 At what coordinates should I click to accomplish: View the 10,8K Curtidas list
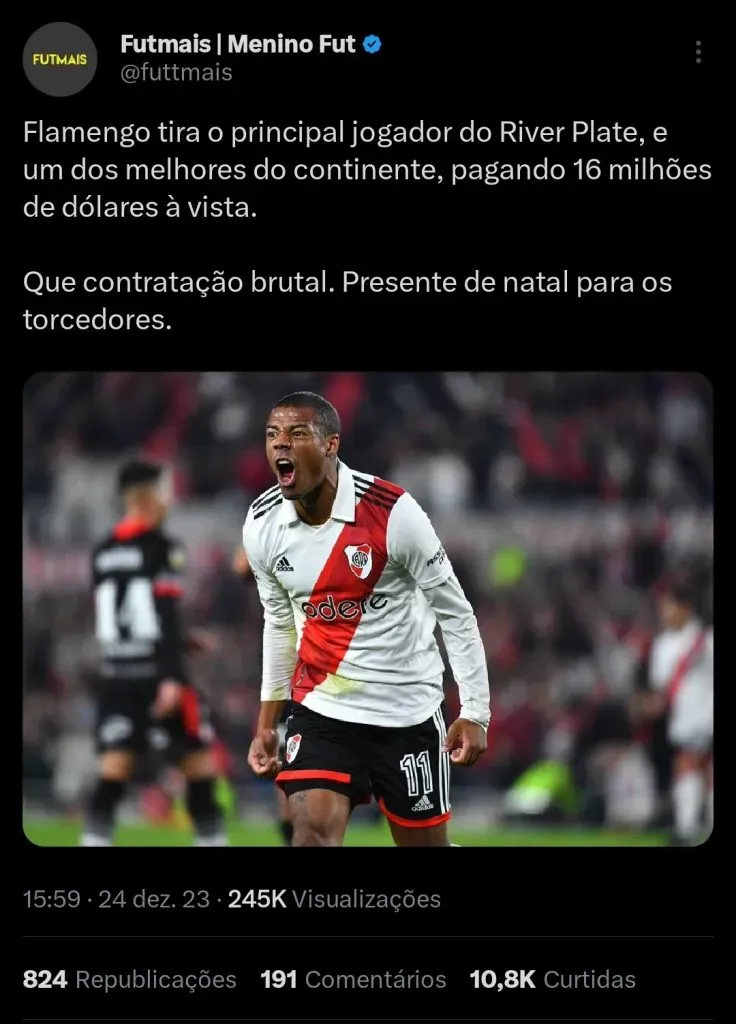click(552, 979)
